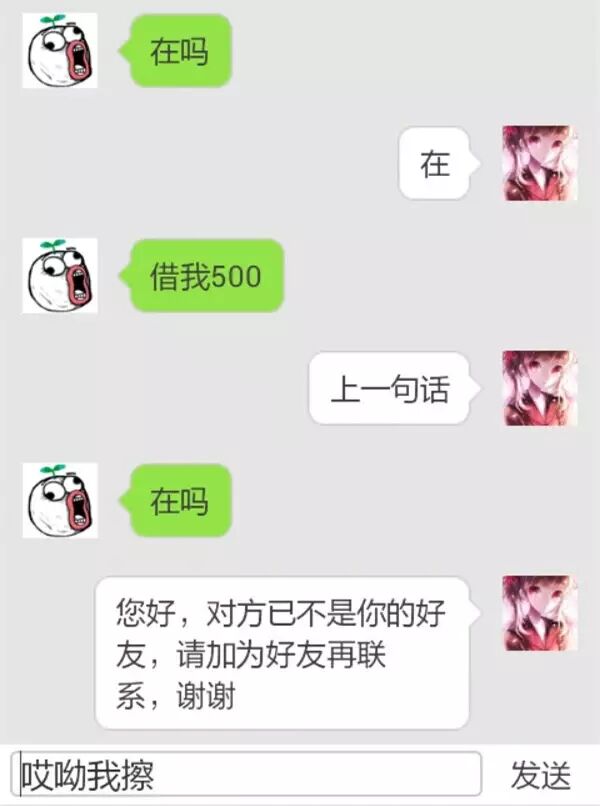Viewport: 600px width, 806px height.
Task: Open the sender's avatar beside 借我500
Action: [60, 275]
